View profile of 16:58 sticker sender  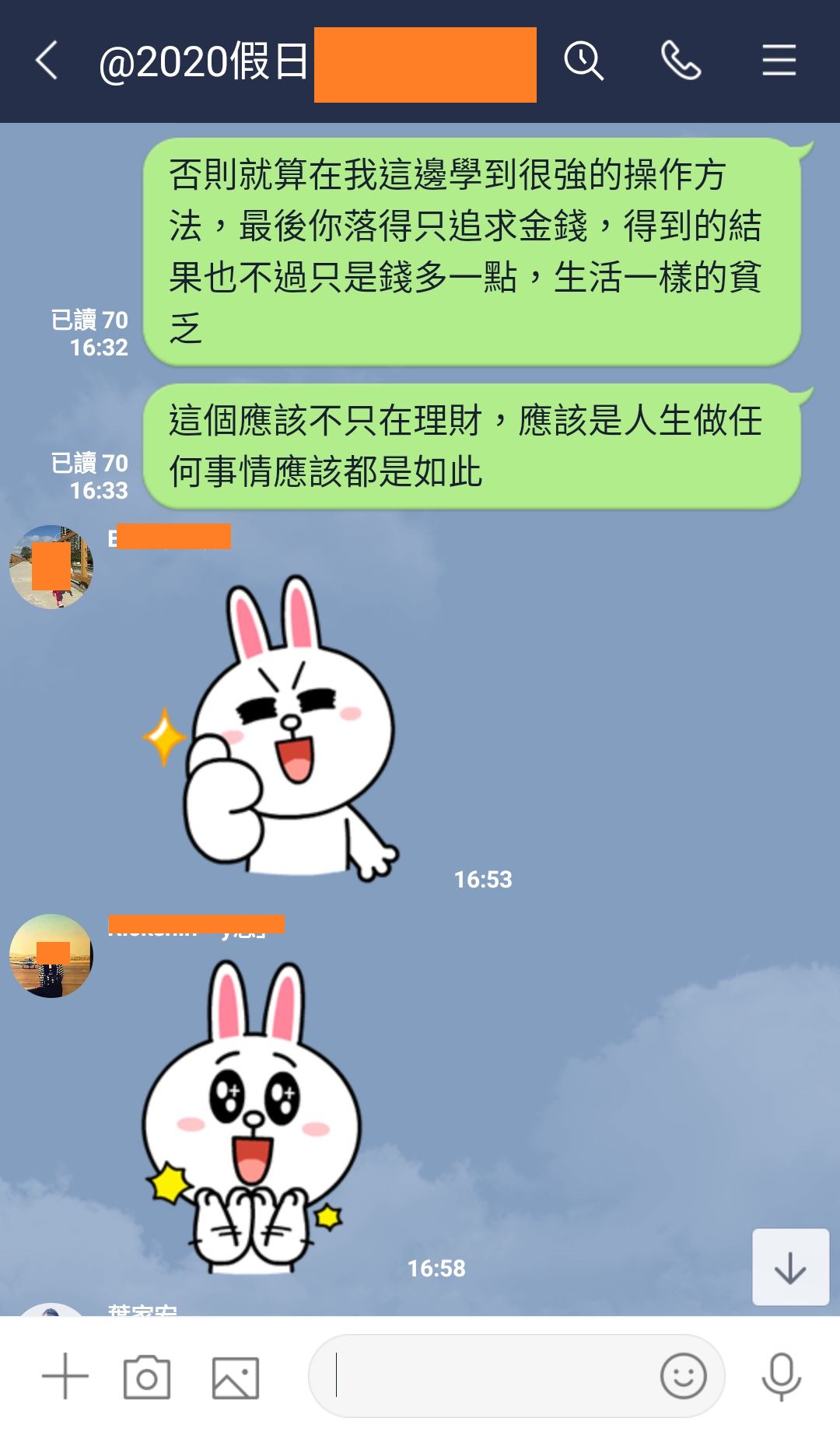pos(51,956)
